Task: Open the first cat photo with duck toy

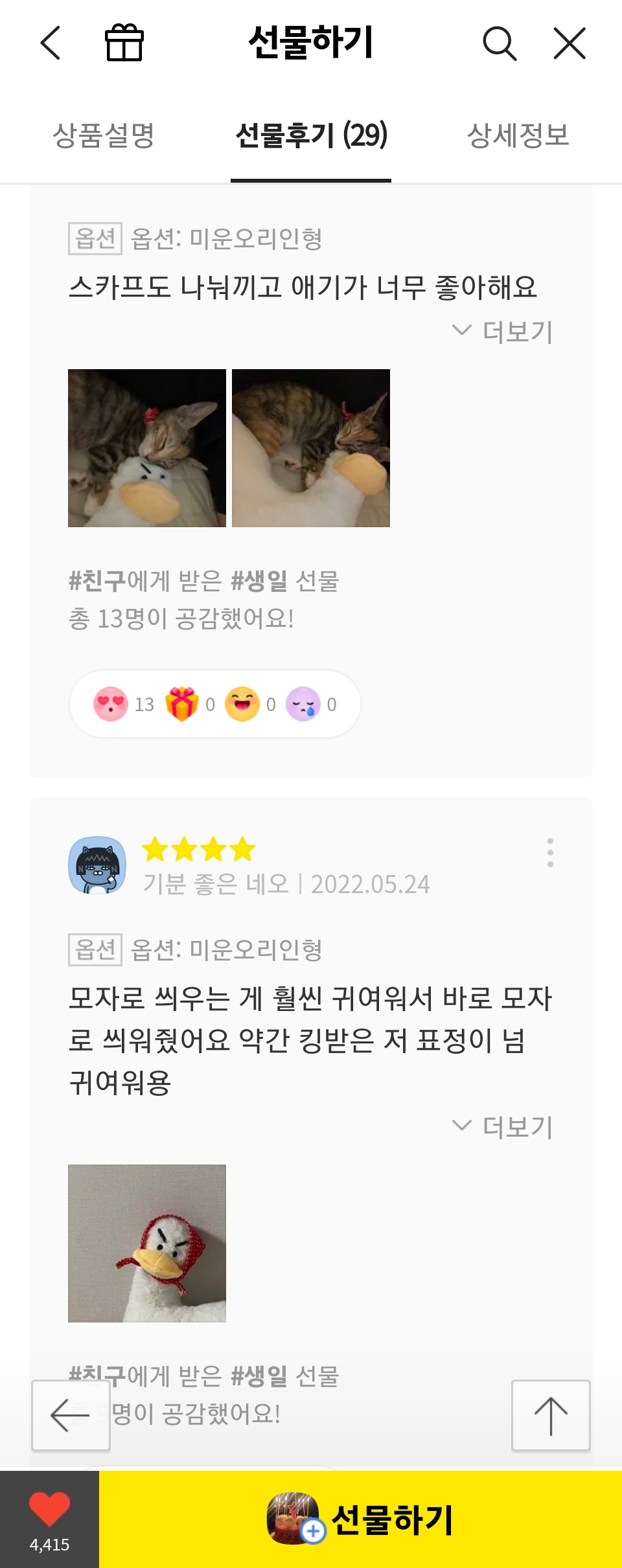Action: (147, 448)
